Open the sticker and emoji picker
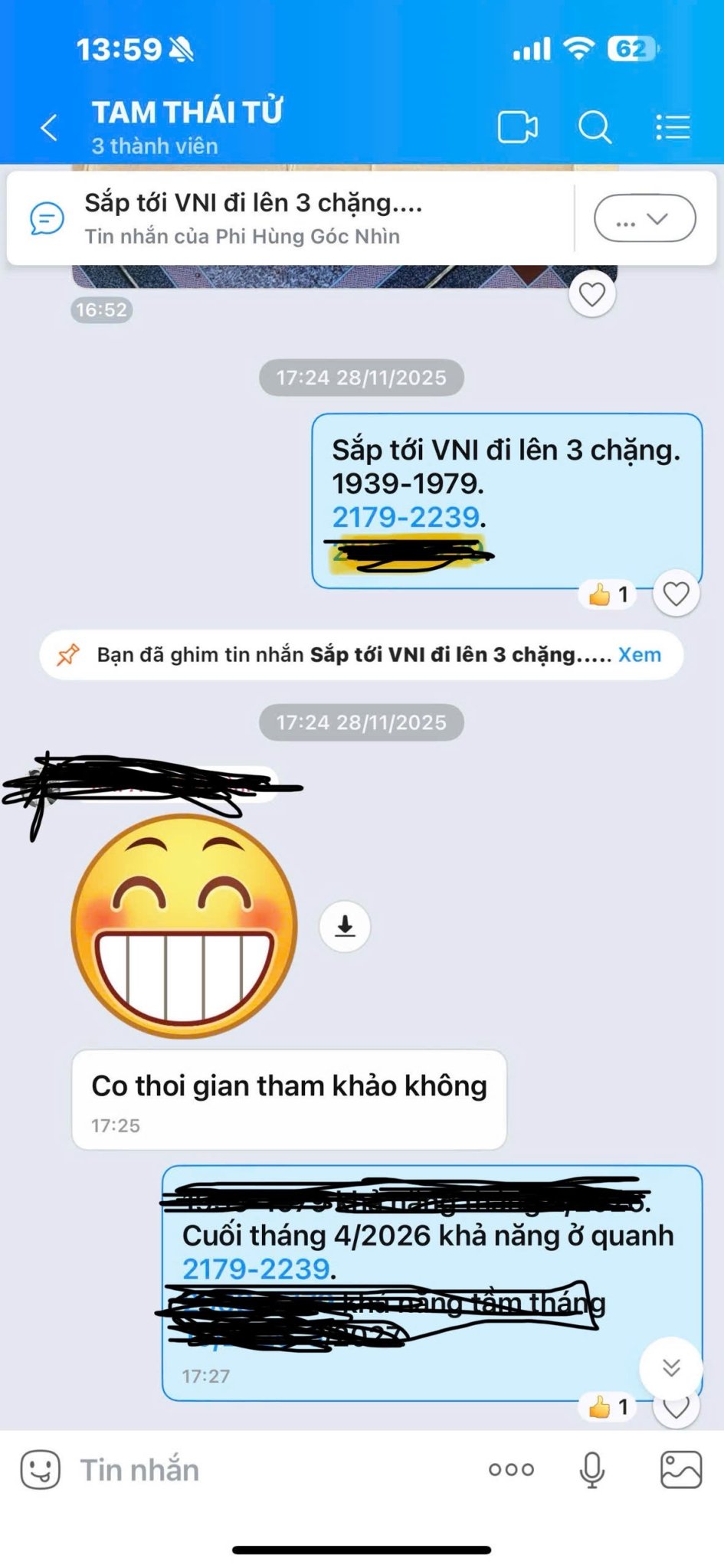 pos(40,1470)
